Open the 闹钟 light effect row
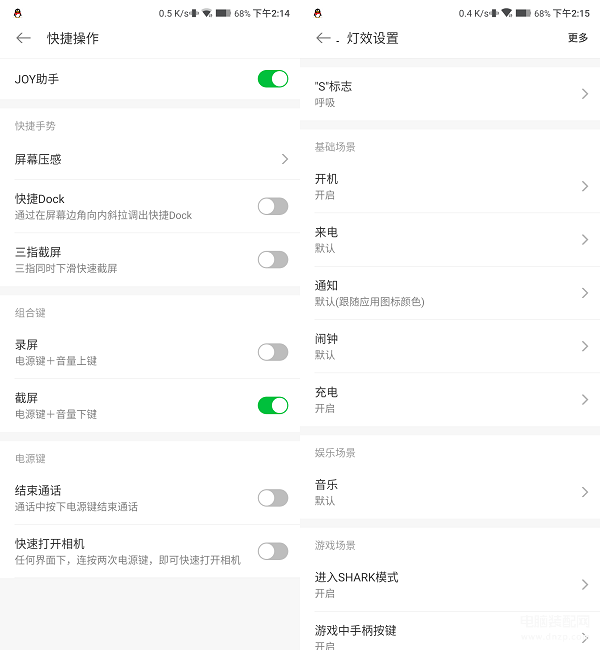This screenshot has height=650, width=600. point(450,346)
